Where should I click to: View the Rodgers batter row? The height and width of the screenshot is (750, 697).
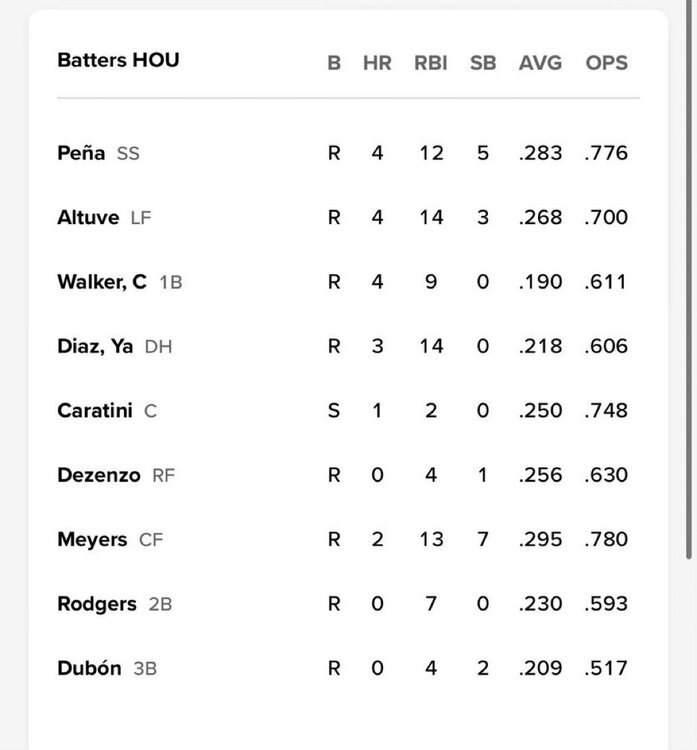[x=96, y=604]
